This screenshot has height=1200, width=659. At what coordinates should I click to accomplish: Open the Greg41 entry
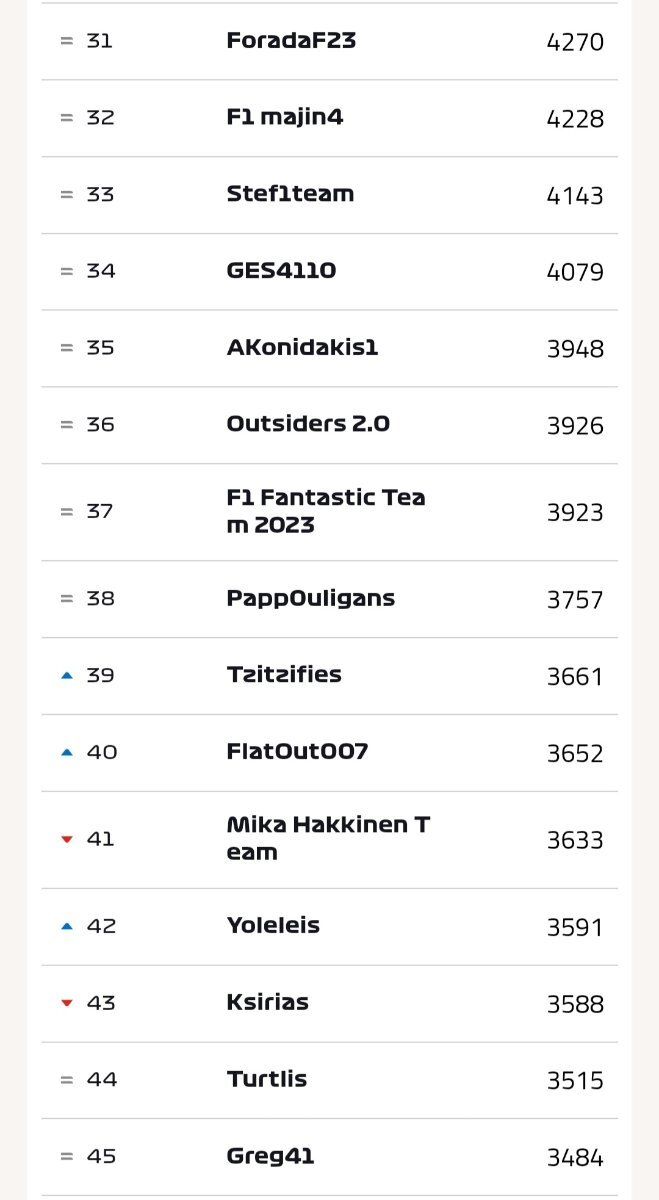pyautogui.click(x=329, y=1157)
